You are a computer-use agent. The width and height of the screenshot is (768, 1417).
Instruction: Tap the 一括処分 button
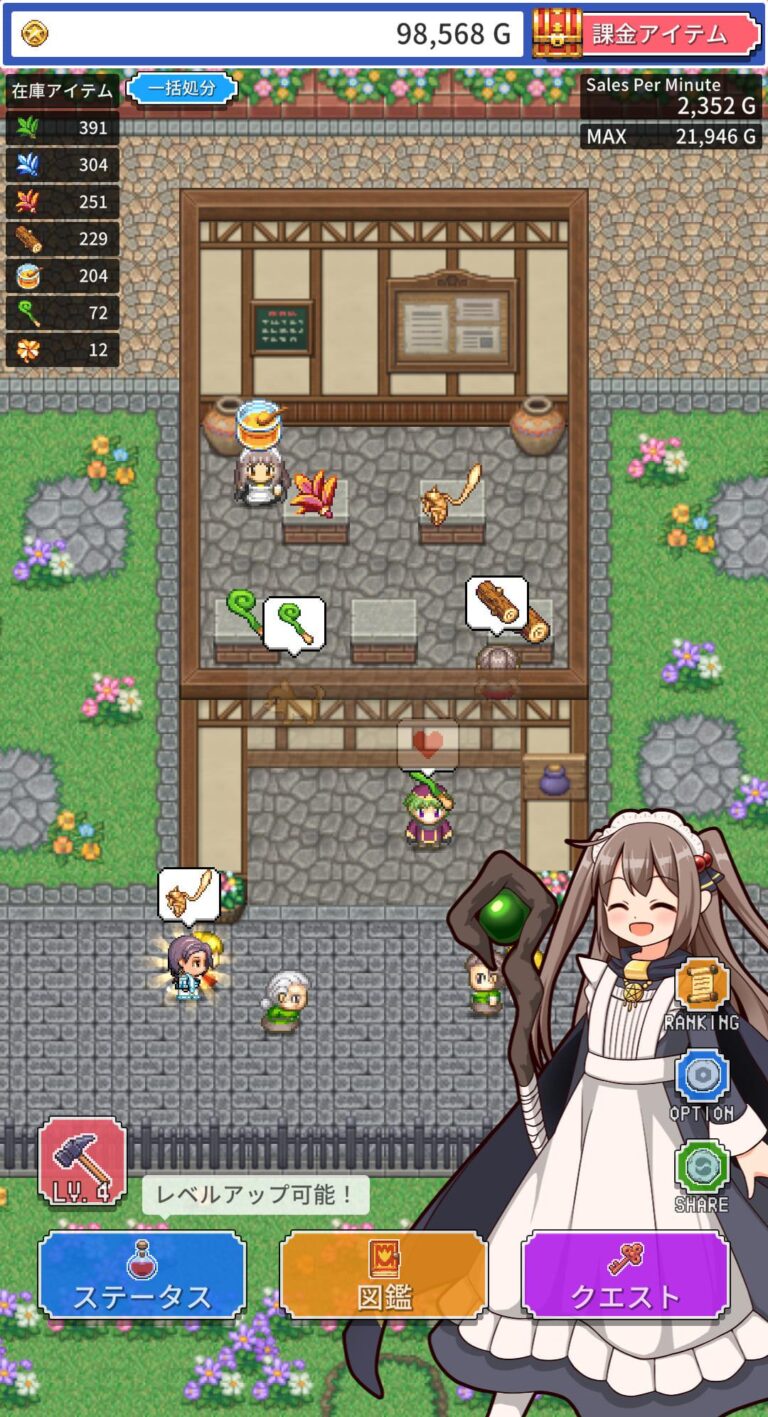point(182,88)
